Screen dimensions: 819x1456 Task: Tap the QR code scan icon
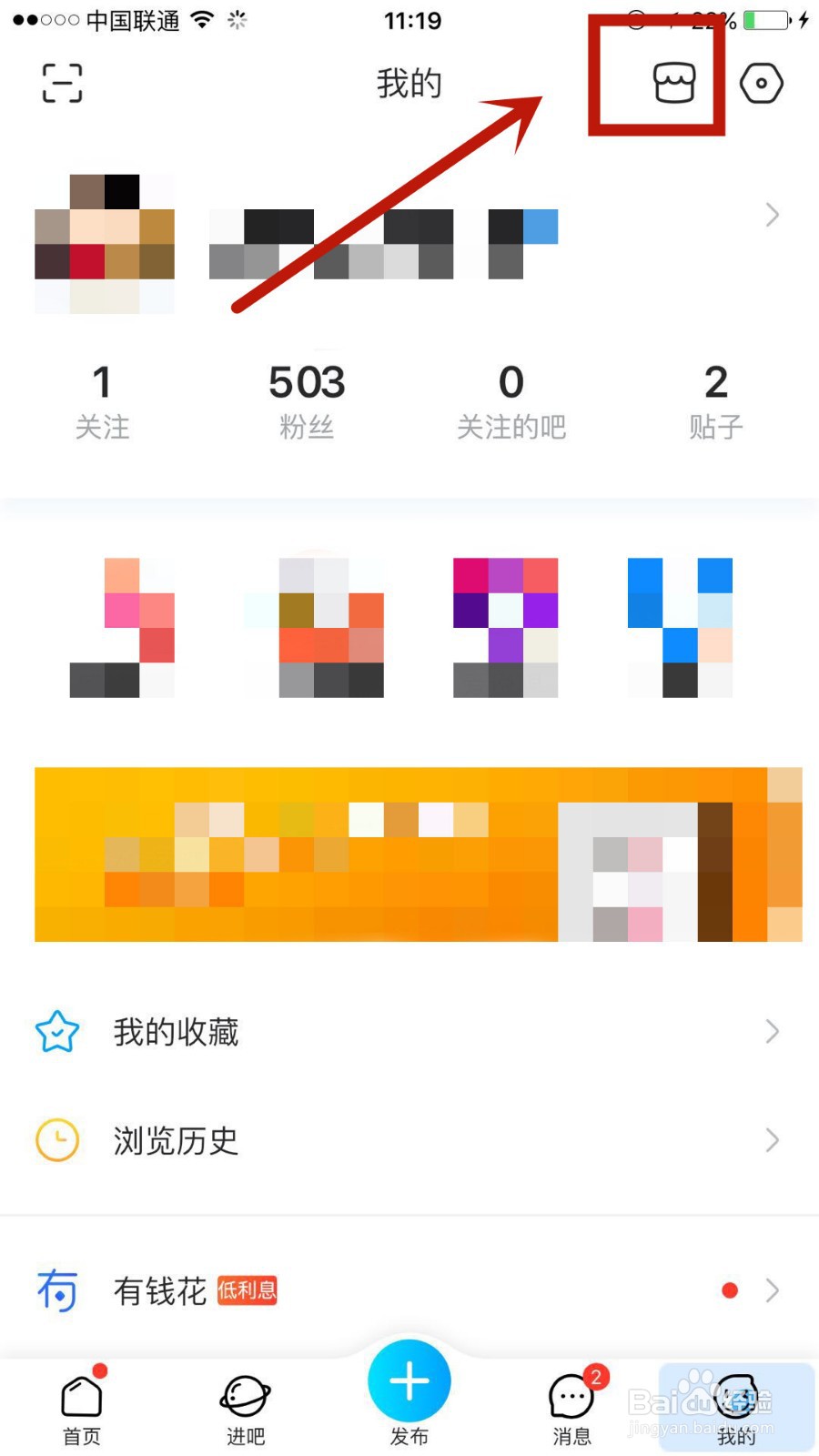point(61,82)
